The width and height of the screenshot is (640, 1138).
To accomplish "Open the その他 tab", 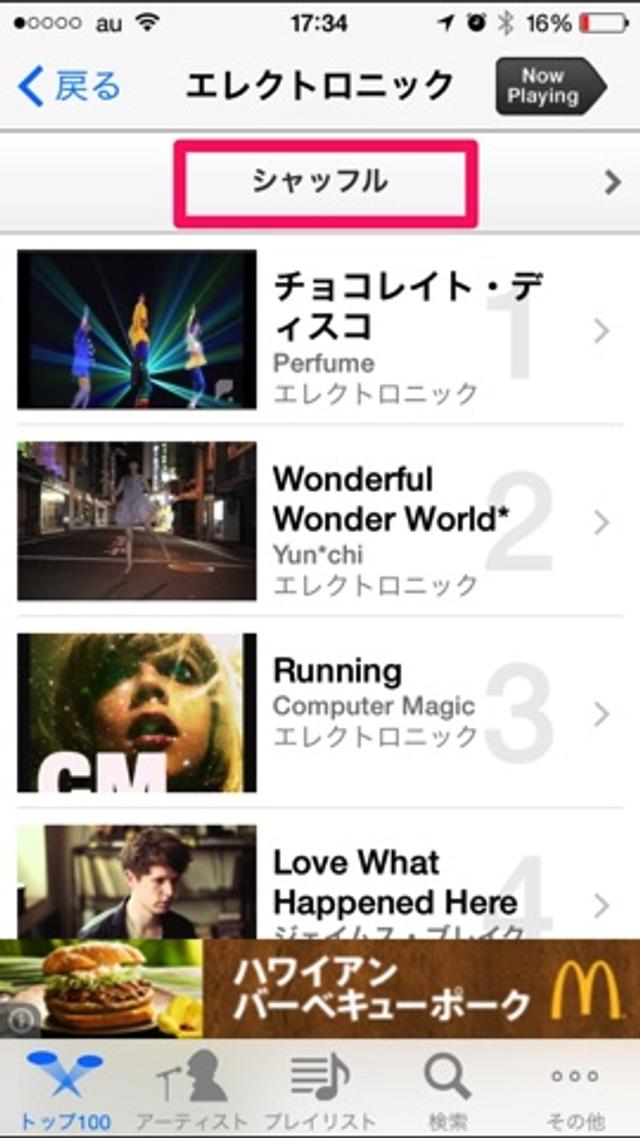I will click(x=576, y=1090).
